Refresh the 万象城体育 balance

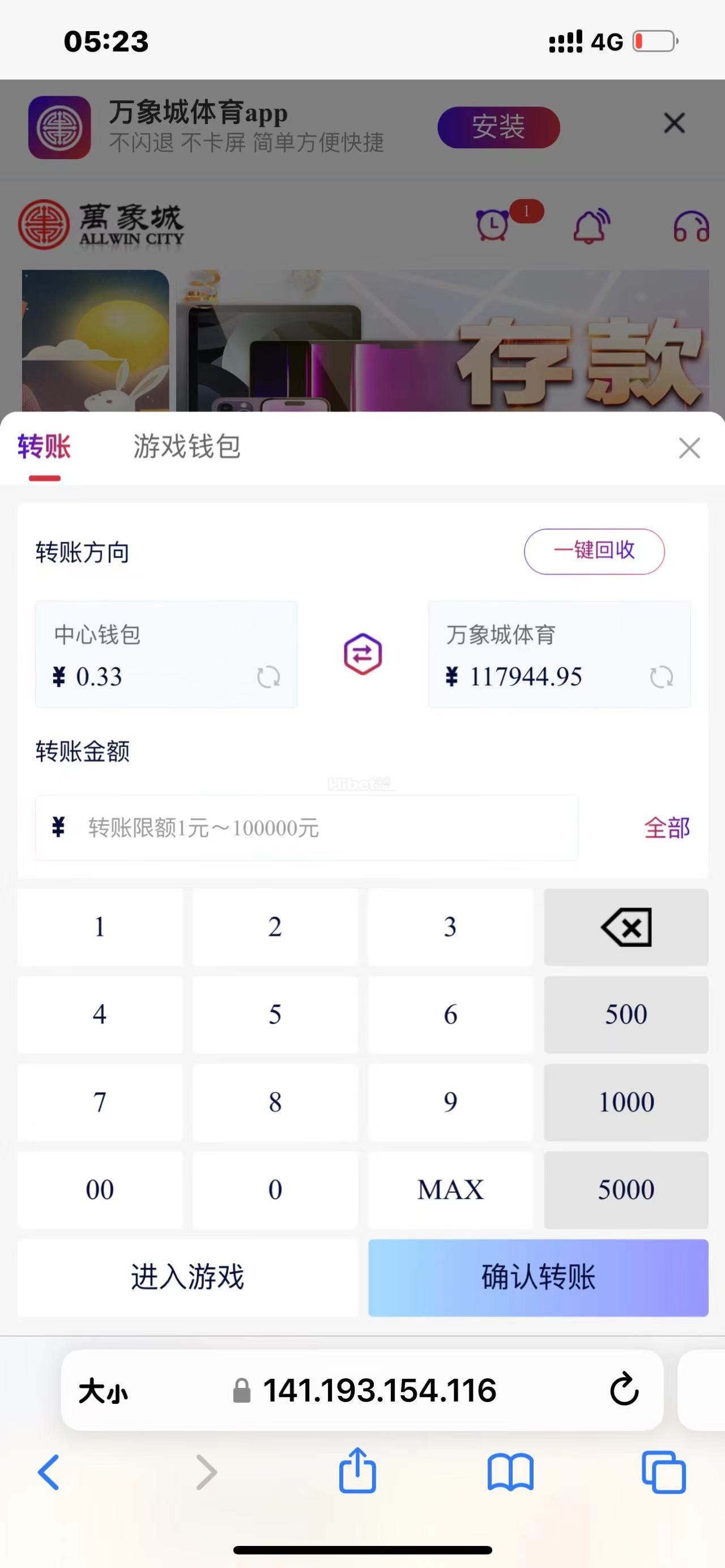[661, 677]
